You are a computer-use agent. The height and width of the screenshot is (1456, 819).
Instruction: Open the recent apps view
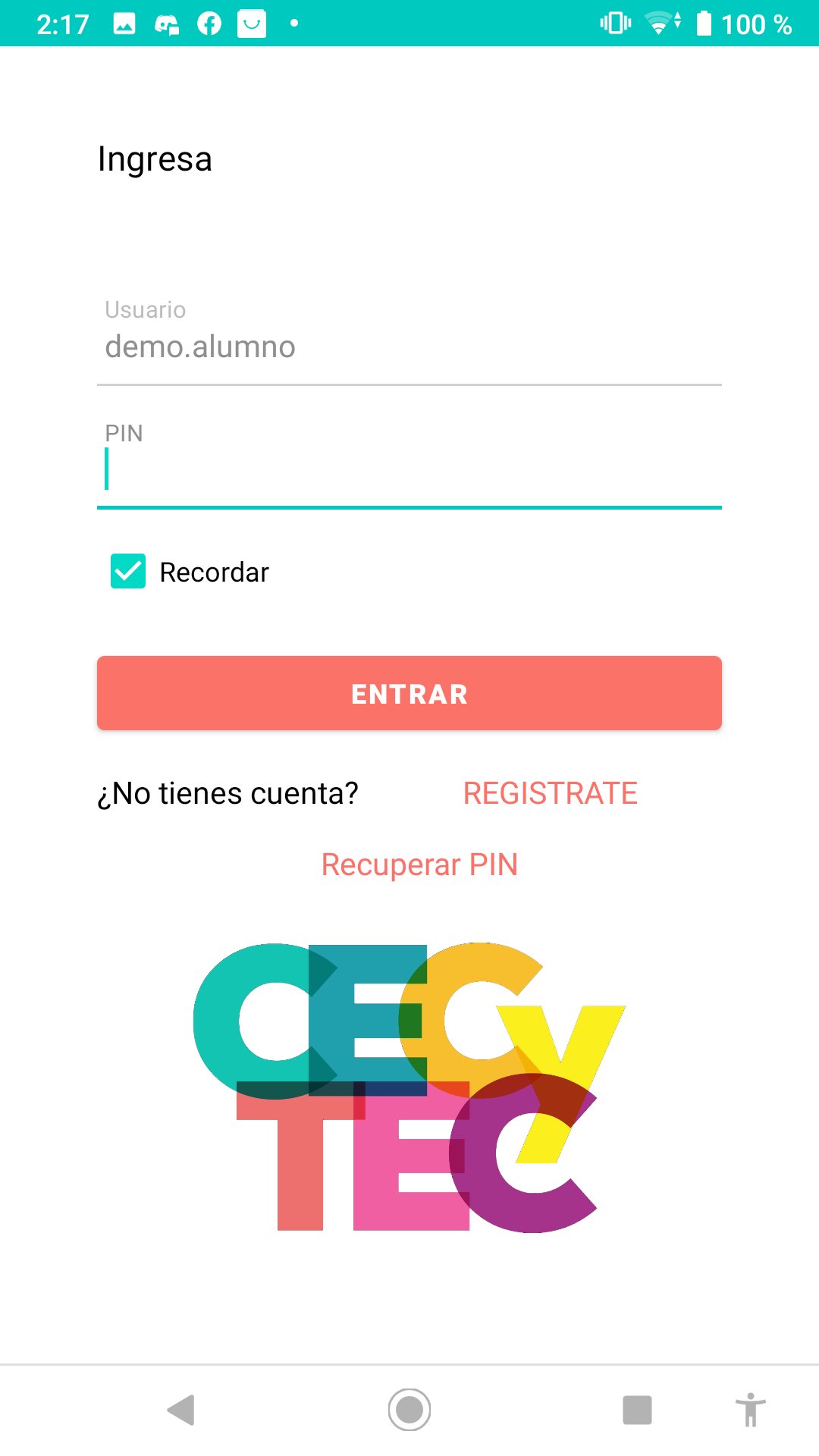pyautogui.click(x=637, y=1410)
